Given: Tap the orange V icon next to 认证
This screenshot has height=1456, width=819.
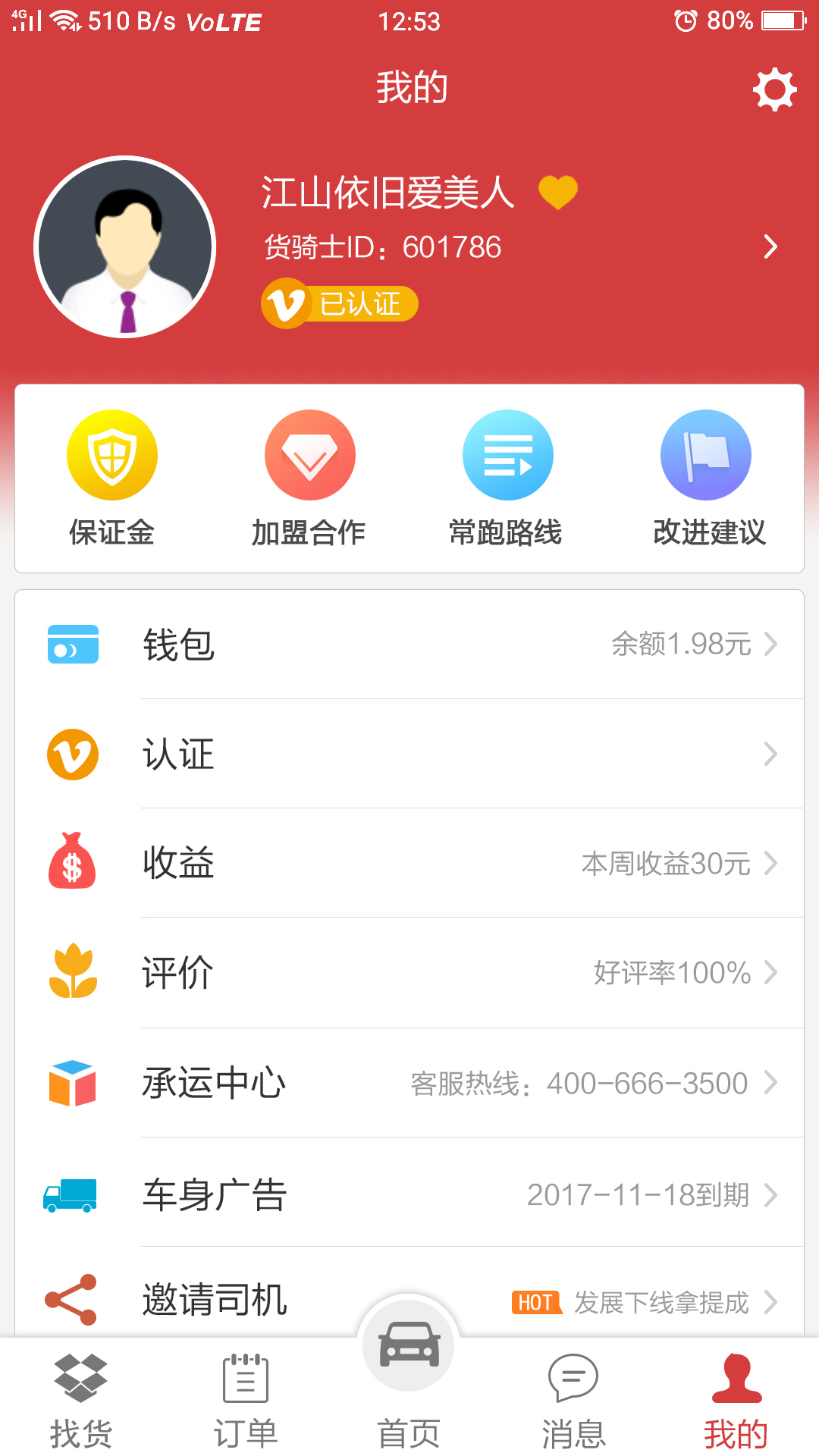Looking at the screenshot, I should coord(72,754).
